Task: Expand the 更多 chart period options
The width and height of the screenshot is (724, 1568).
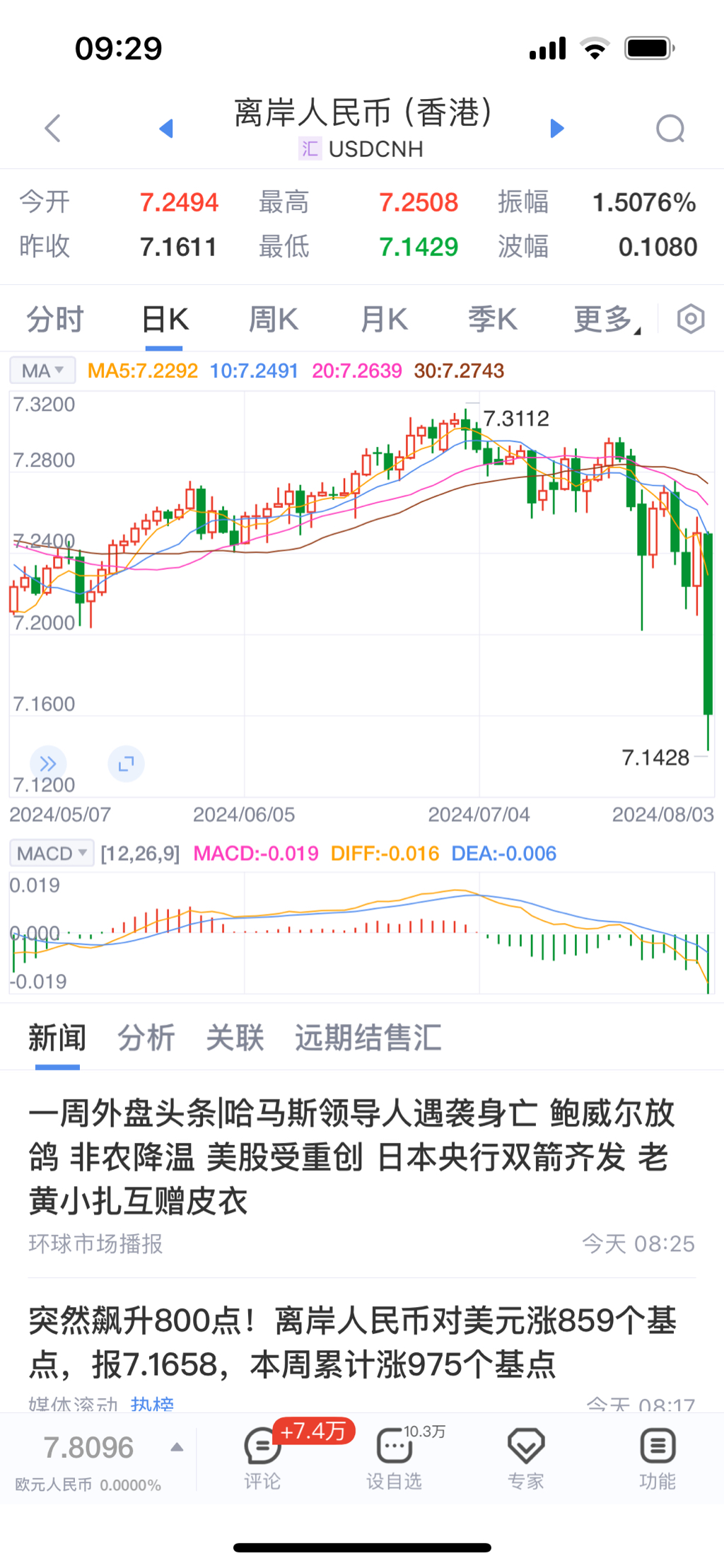Action: click(x=607, y=320)
